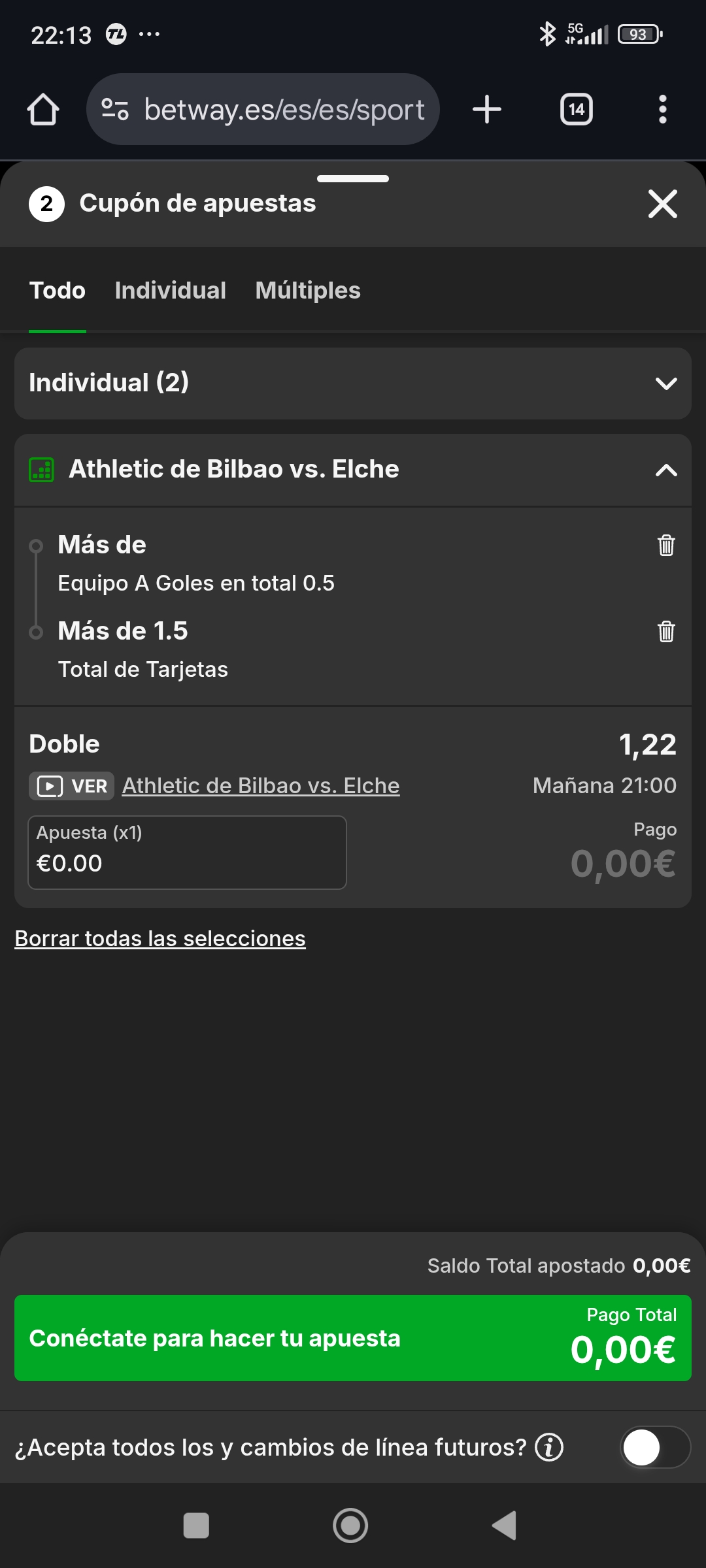Select the Todo tab
Image resolution: width=706 pixels, height=1568 pixels.
58,290
